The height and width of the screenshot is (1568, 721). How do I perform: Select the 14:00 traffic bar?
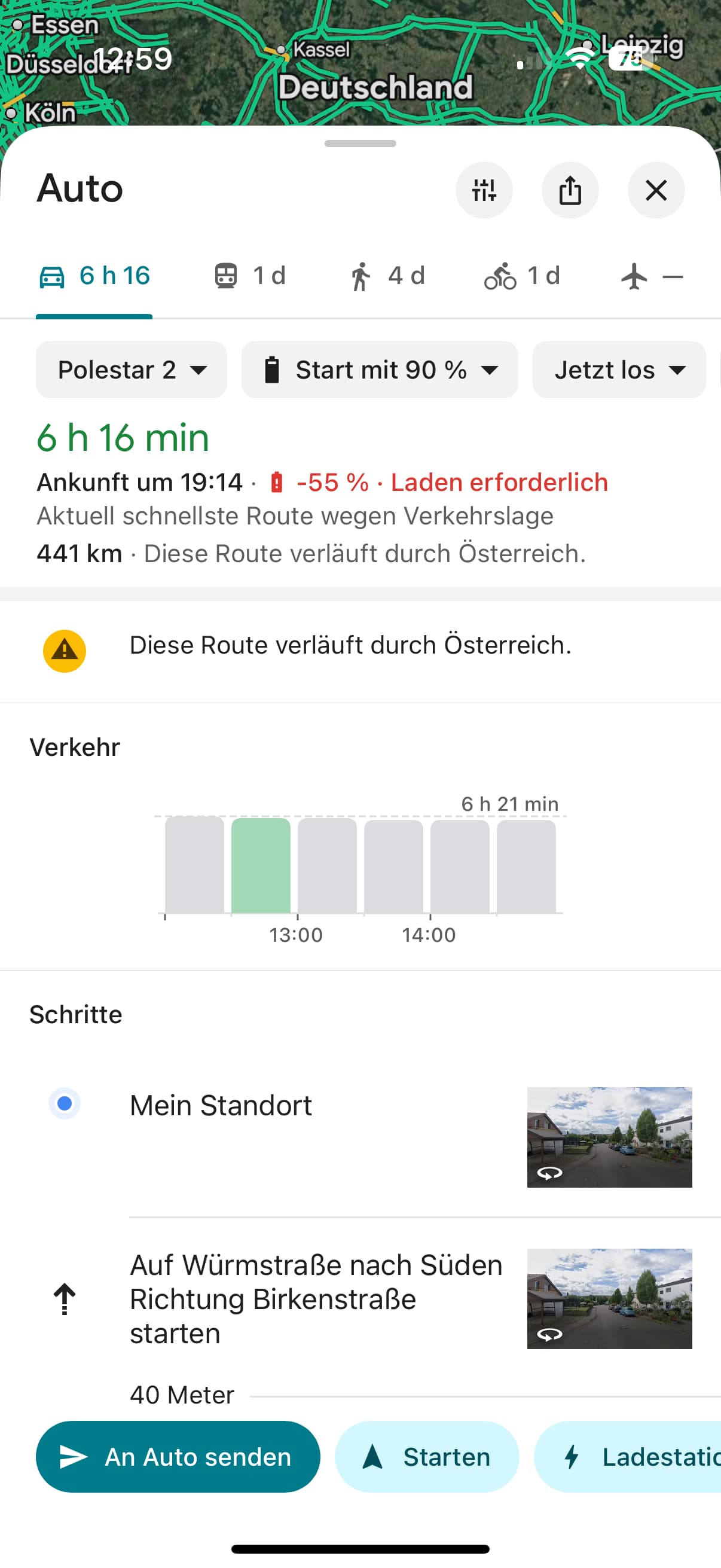point(459,865)
